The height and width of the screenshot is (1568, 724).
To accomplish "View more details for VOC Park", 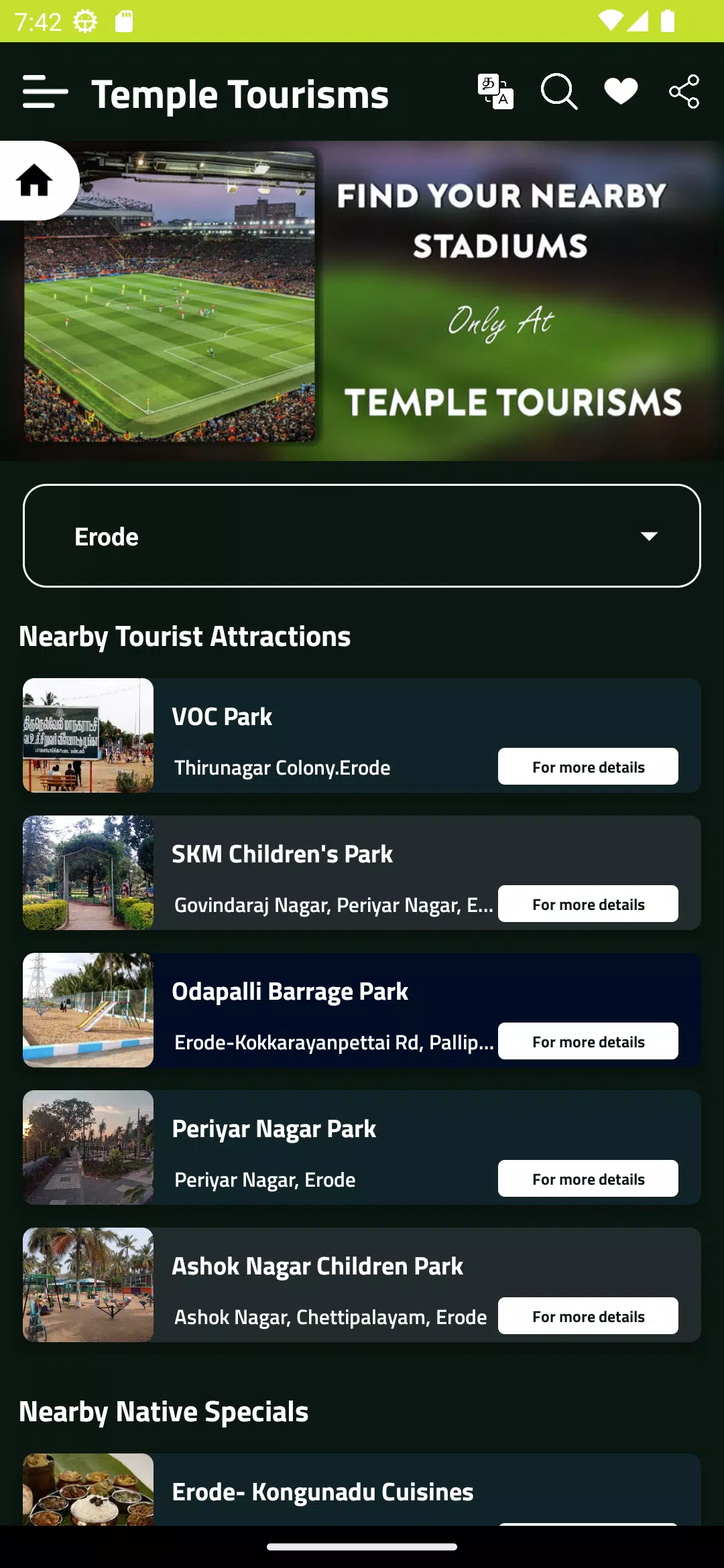I will [x=588, y=767].
